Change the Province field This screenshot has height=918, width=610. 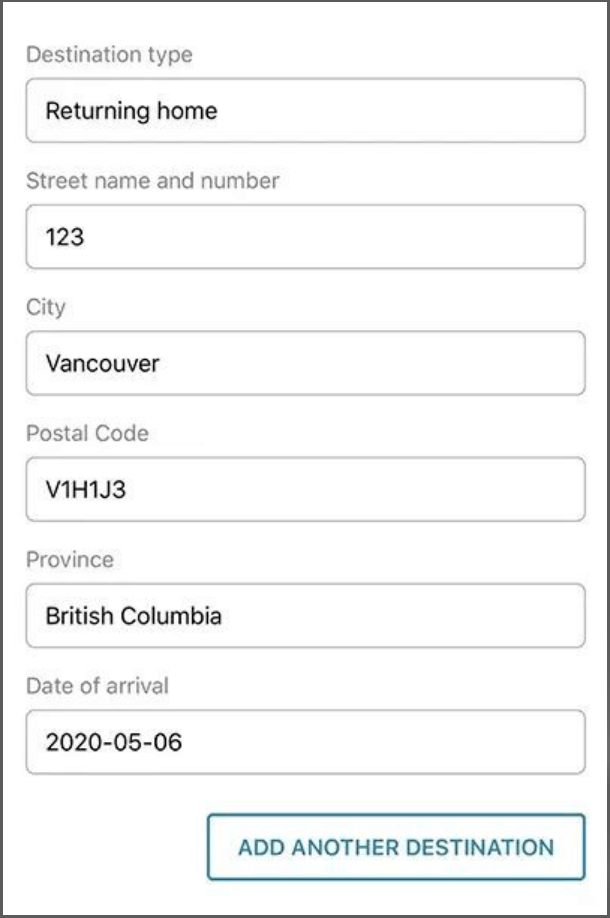pos(305,615)
